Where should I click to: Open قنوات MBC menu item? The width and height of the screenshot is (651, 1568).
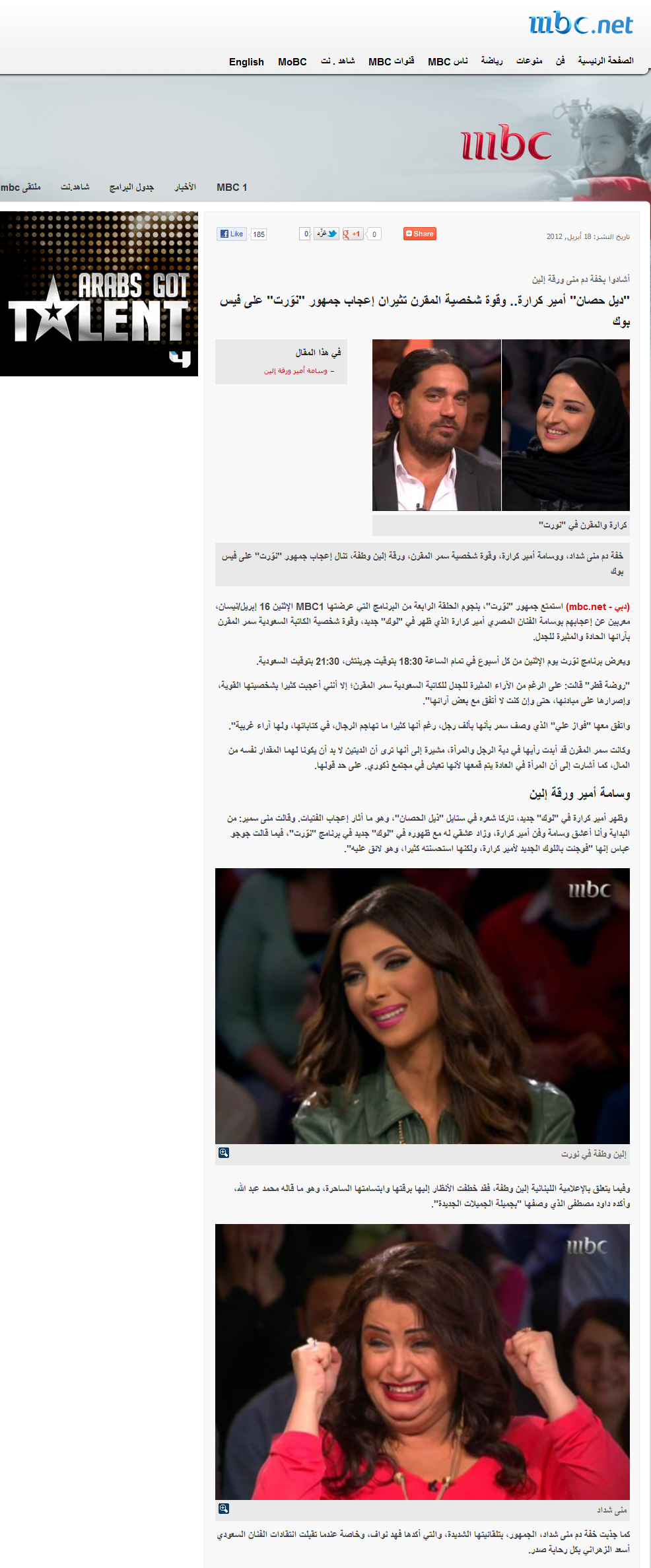[391, 61]
